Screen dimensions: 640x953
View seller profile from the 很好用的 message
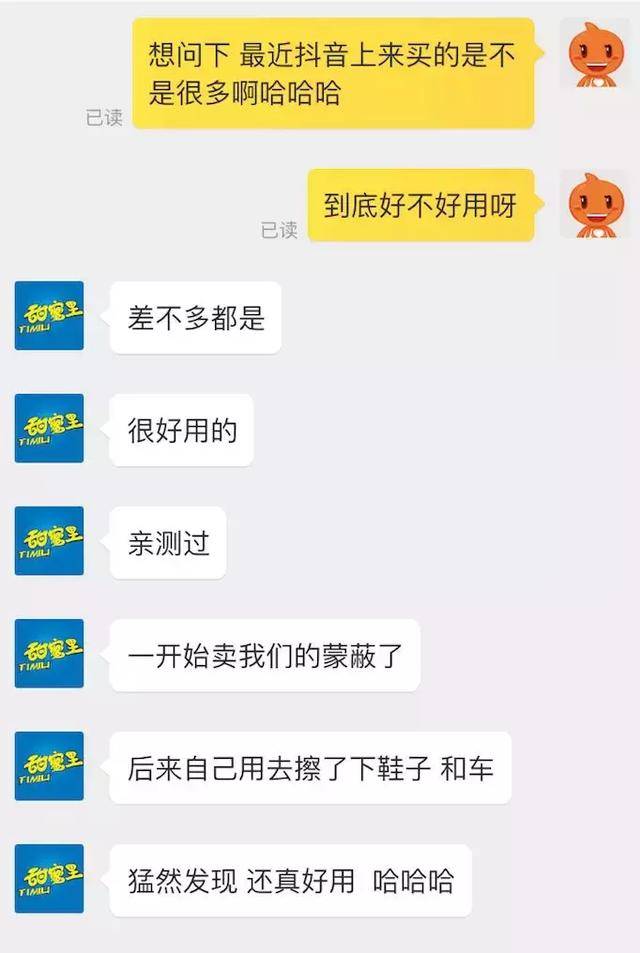click(x=49, y=428)
